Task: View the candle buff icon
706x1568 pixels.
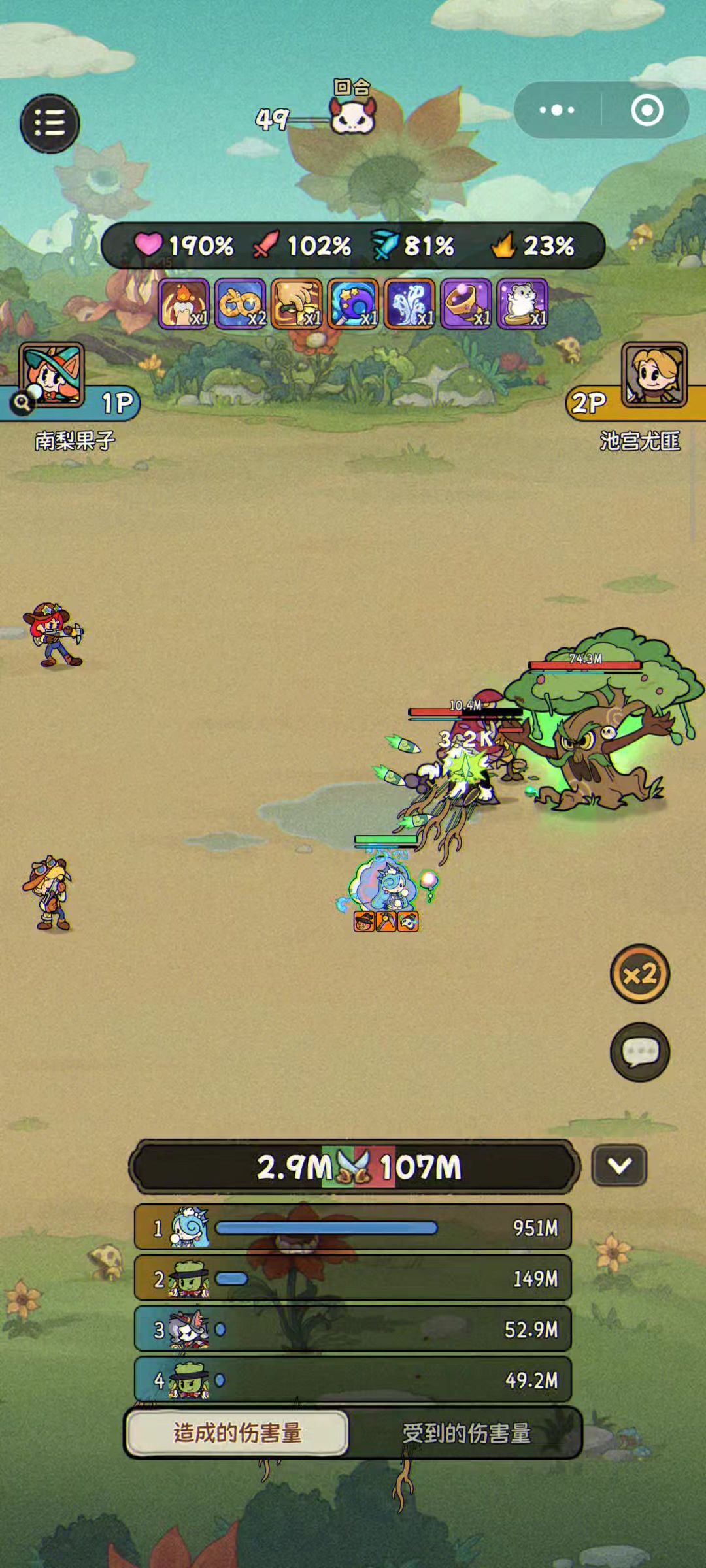Action: coord(184,304)
